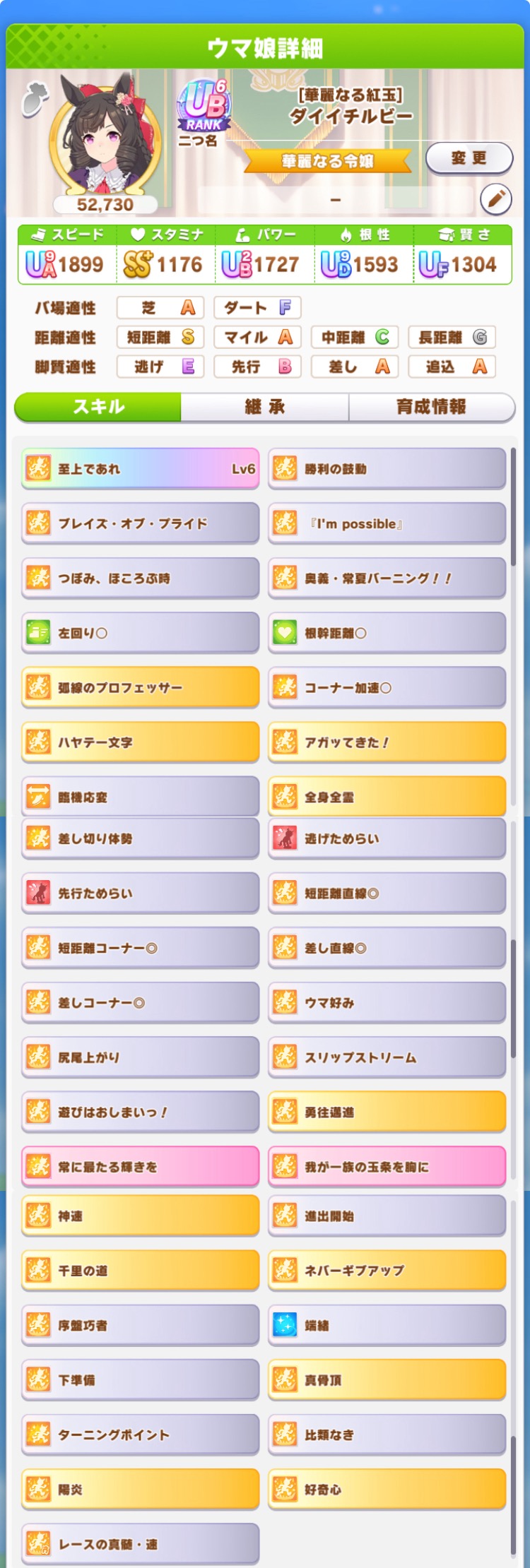Tap the 変更 button
Screen dimensions: 530x1568
pos(469,158)
